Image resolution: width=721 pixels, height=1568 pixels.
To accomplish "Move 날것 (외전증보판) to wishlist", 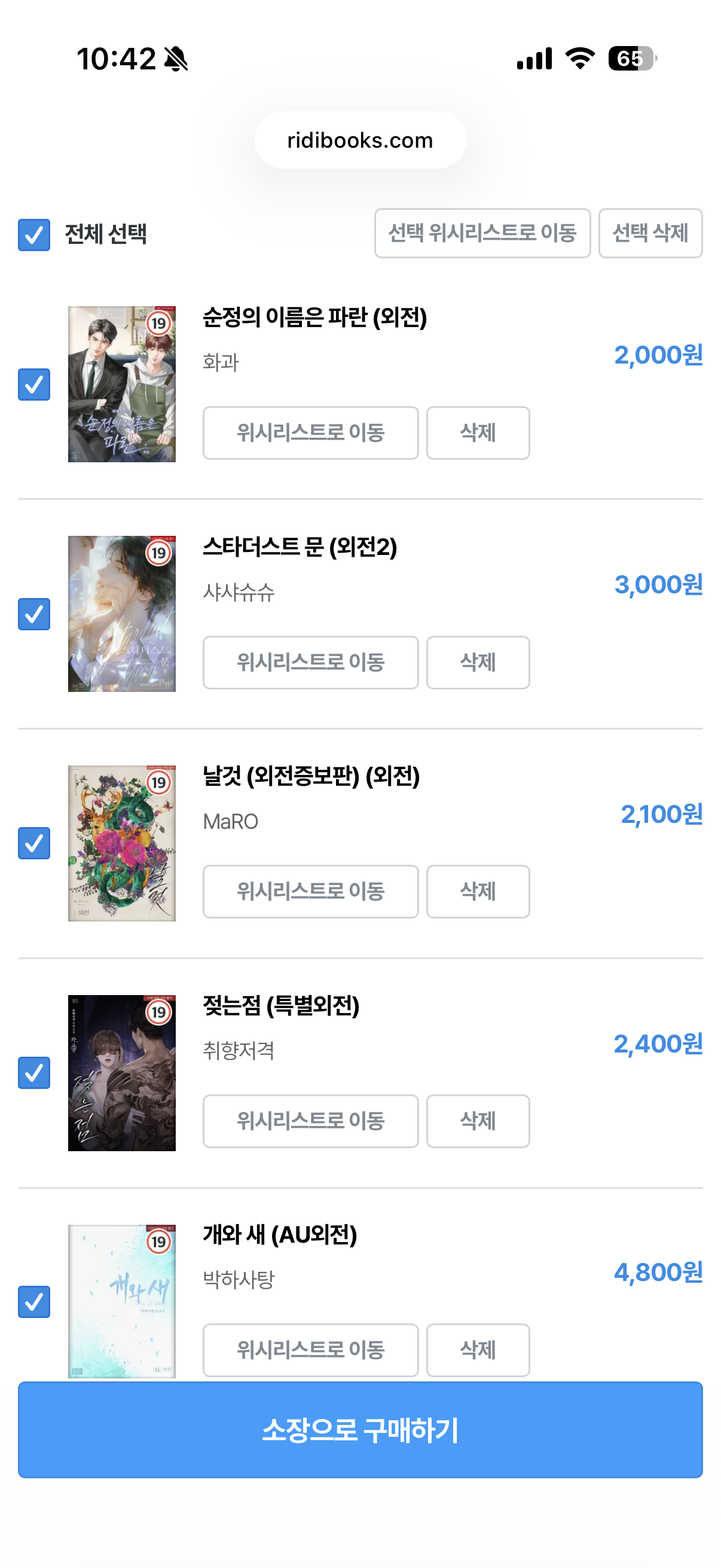I will pos(310,892).
